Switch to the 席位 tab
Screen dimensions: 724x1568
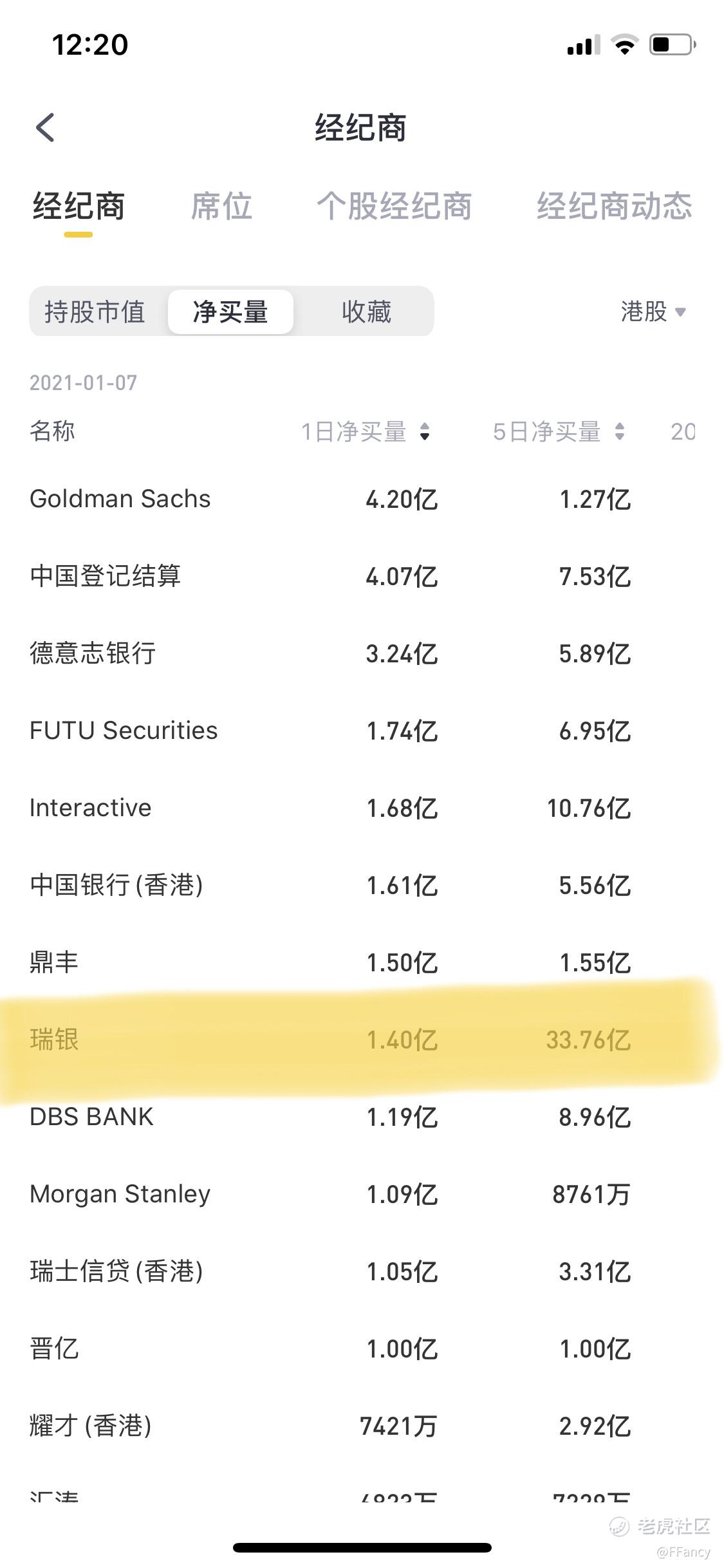tap(221, 206)
